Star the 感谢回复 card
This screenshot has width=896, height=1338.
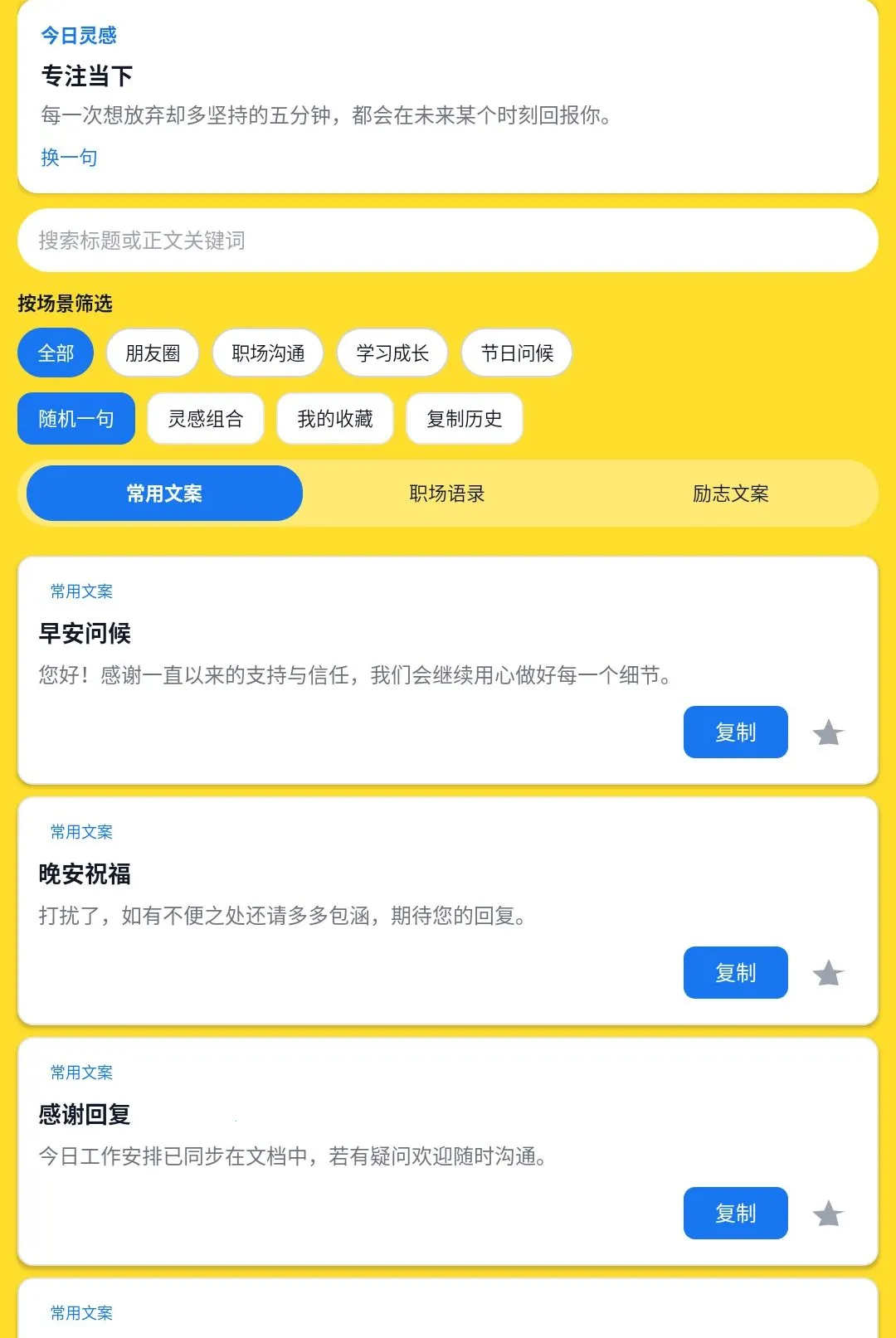828,1214
